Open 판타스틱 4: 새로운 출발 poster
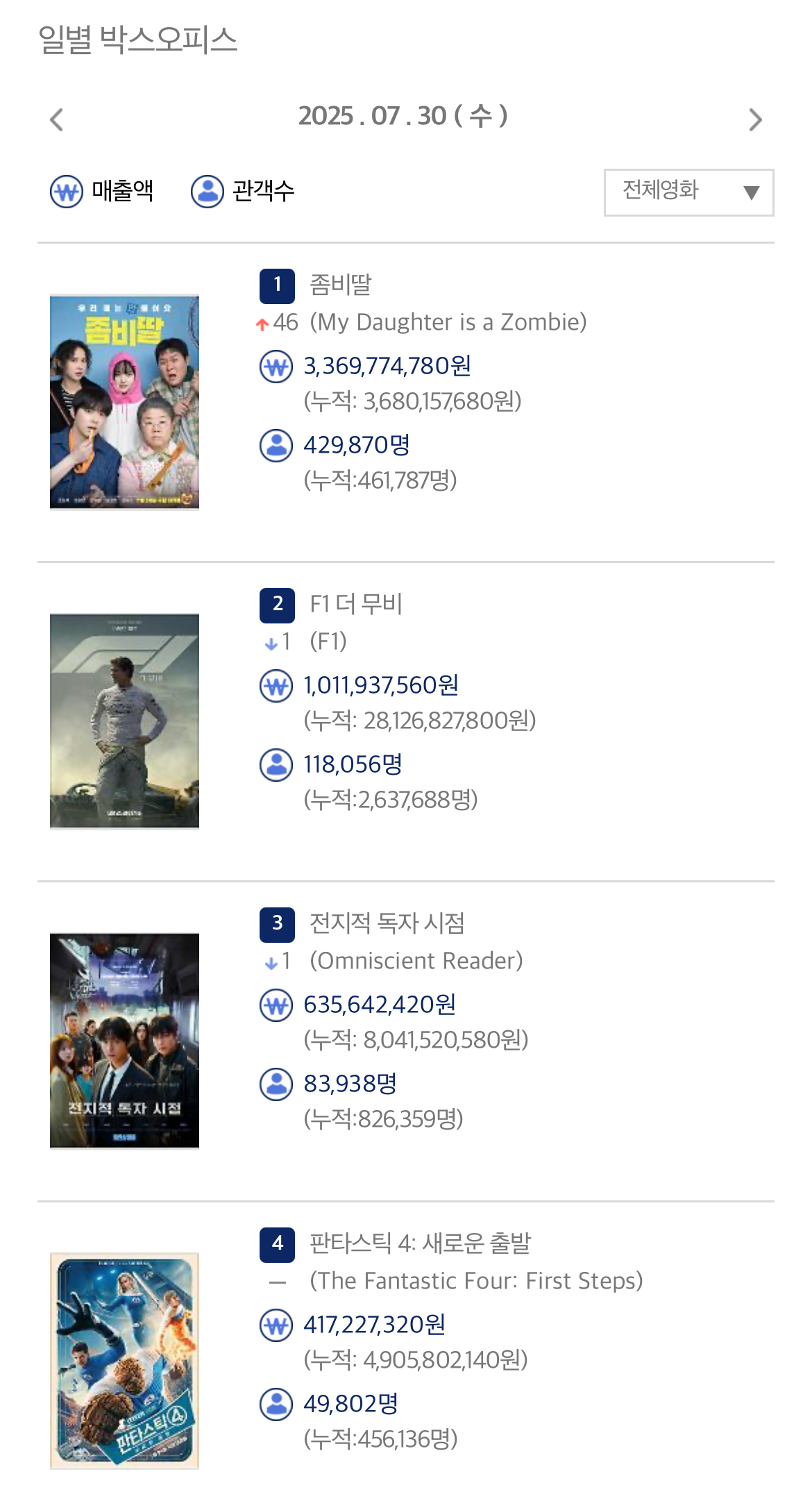 click(124, 1360)
